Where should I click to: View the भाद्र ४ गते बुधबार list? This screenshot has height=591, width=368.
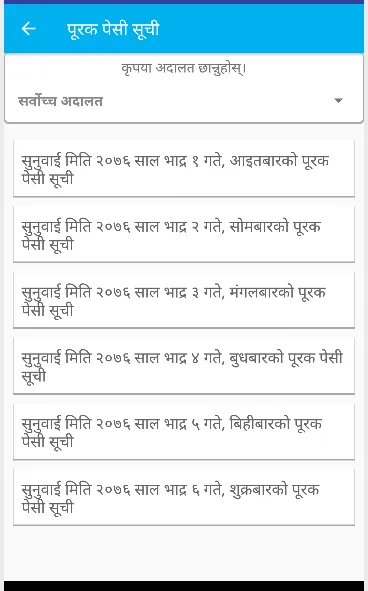[184, 366]
